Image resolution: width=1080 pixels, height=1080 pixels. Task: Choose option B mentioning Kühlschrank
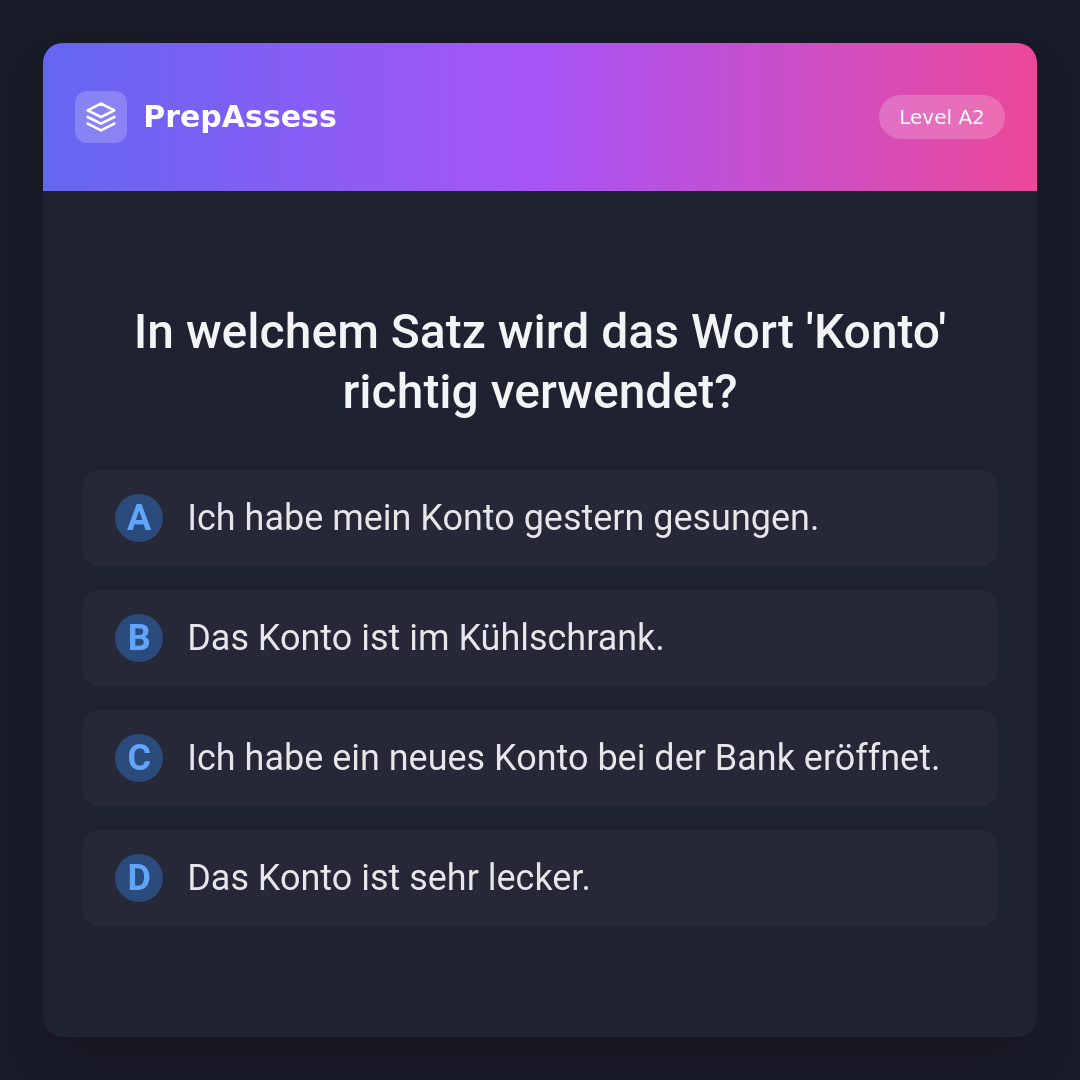point(540,638)
